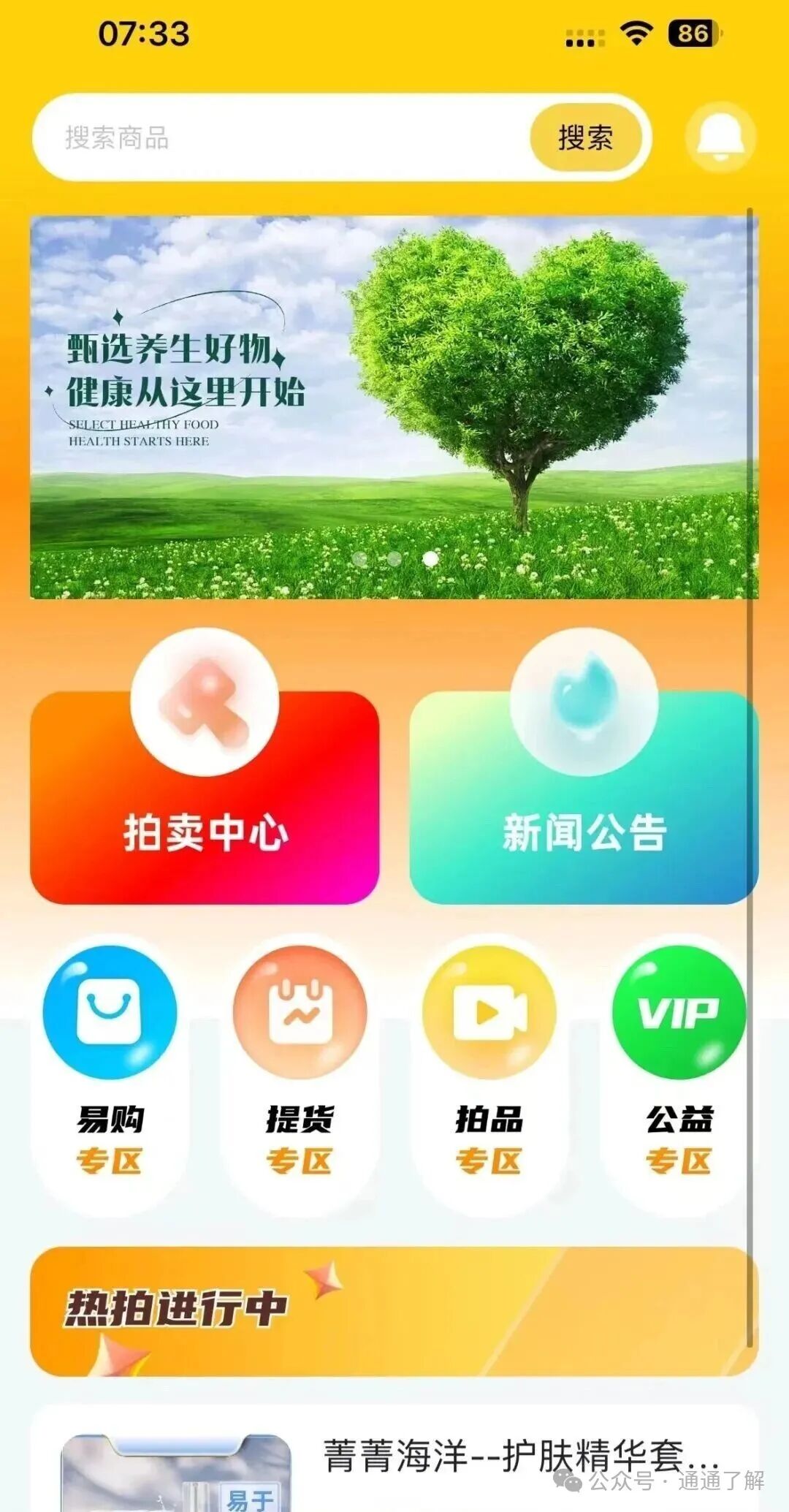Tap the yellow 搜索 button
Viewport: 789px width, 1512px height.
586,137
